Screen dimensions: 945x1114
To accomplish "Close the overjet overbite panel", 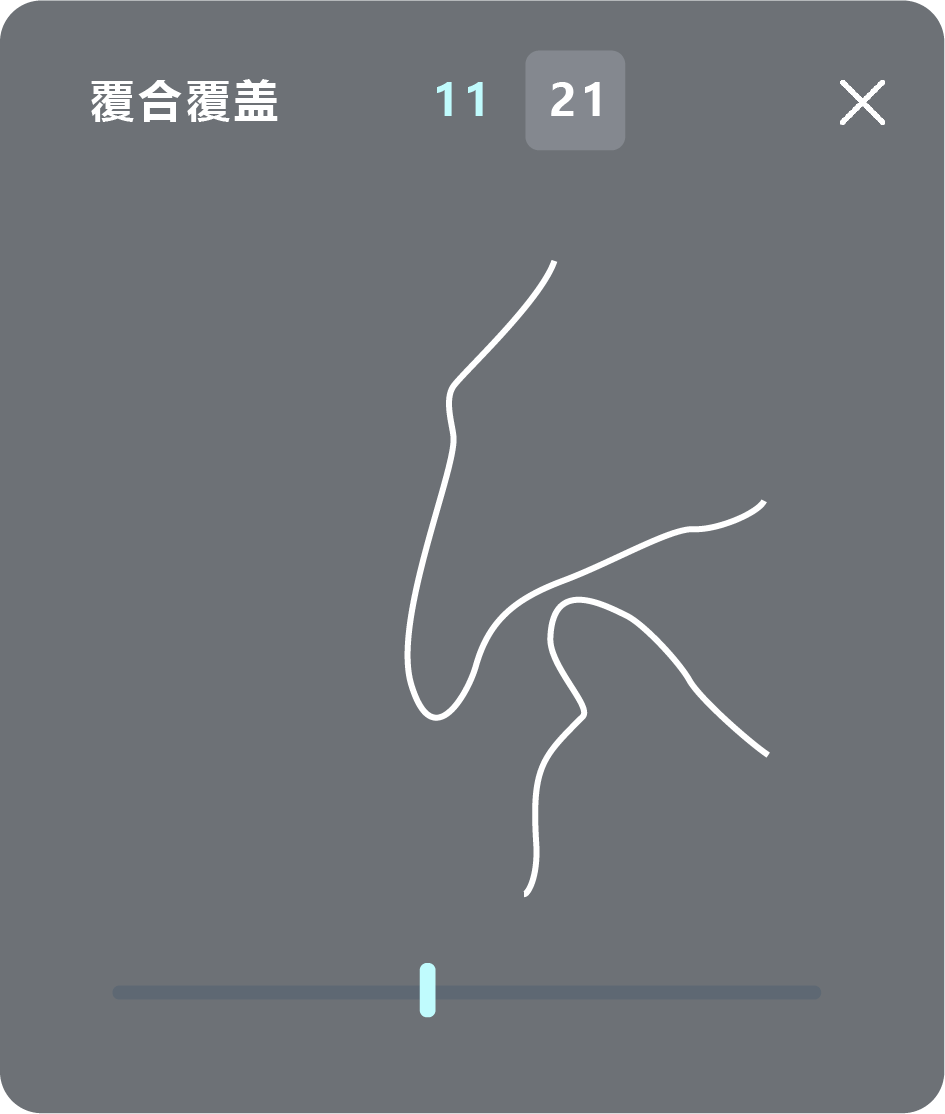I will (x=862, y=103).
